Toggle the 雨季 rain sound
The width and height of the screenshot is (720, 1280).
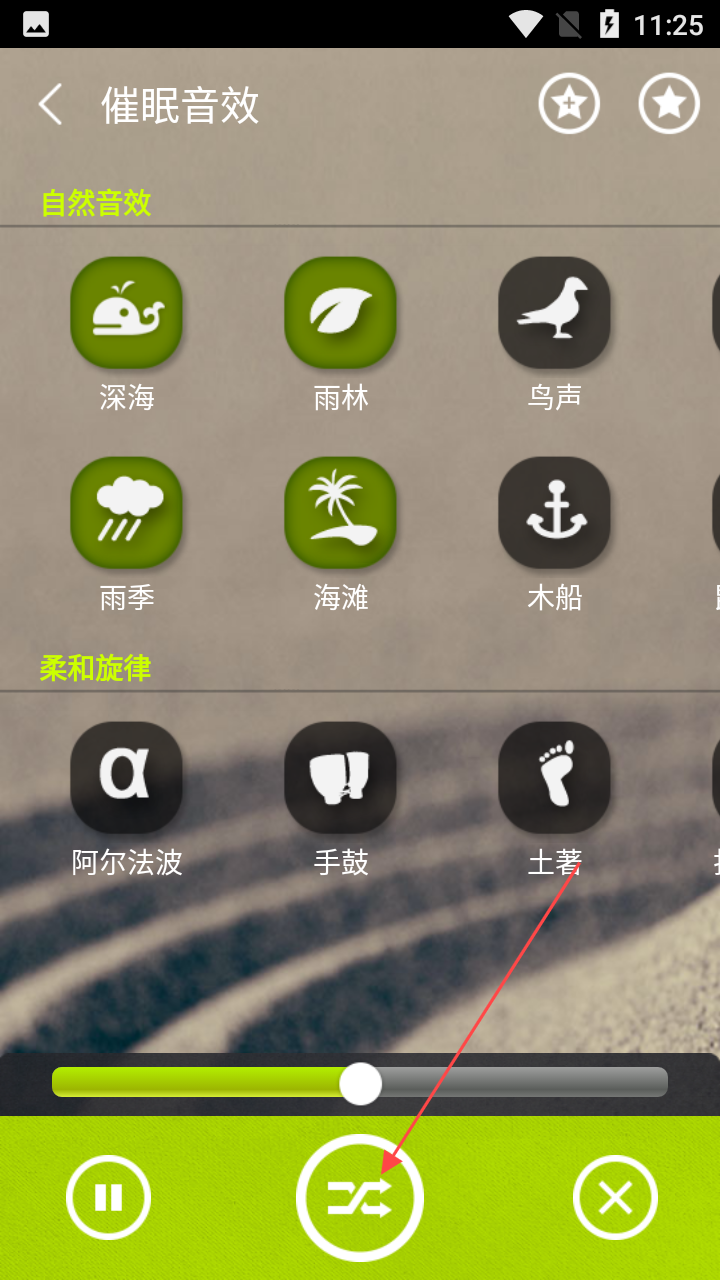coord(126,513)
